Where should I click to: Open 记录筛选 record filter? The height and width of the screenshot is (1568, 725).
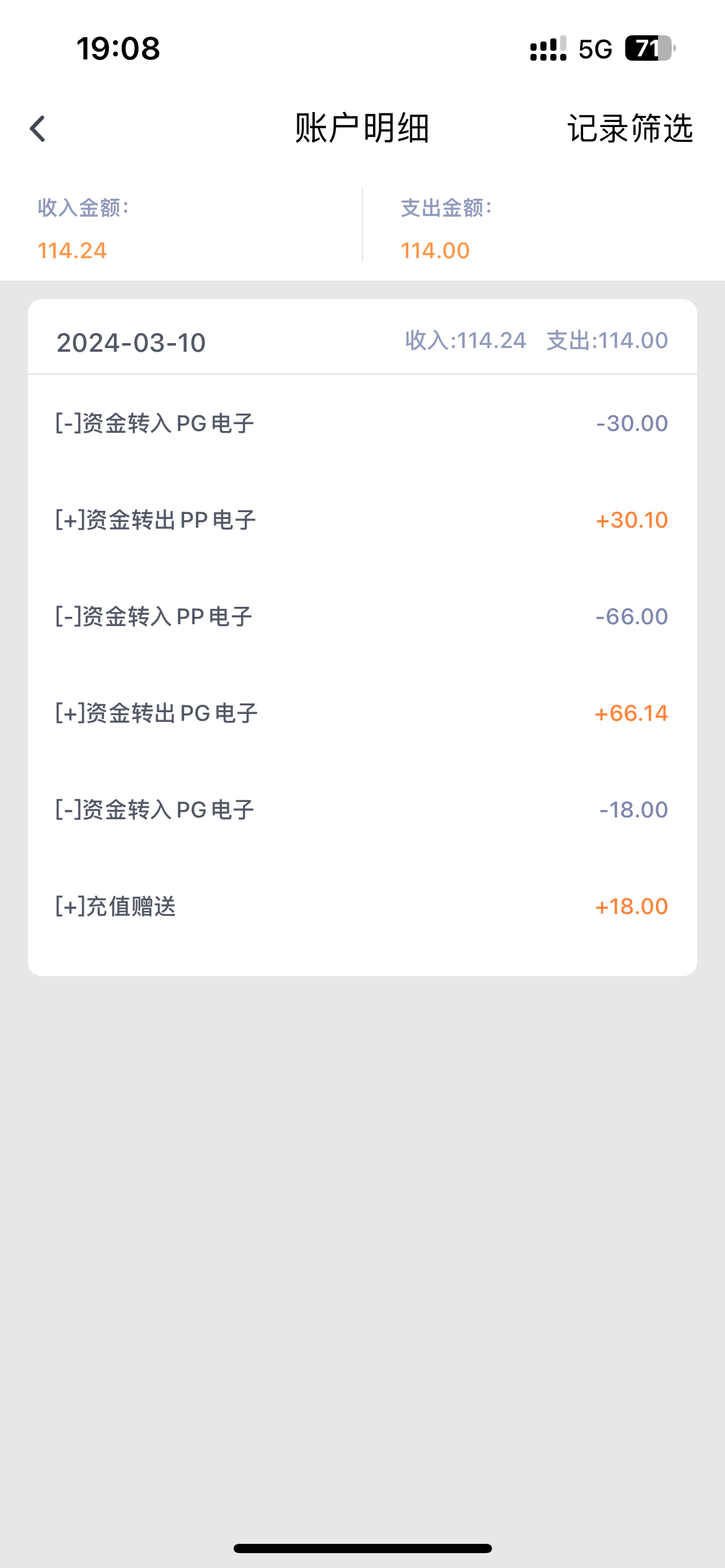pyautogui.click(x=630, y=129)
